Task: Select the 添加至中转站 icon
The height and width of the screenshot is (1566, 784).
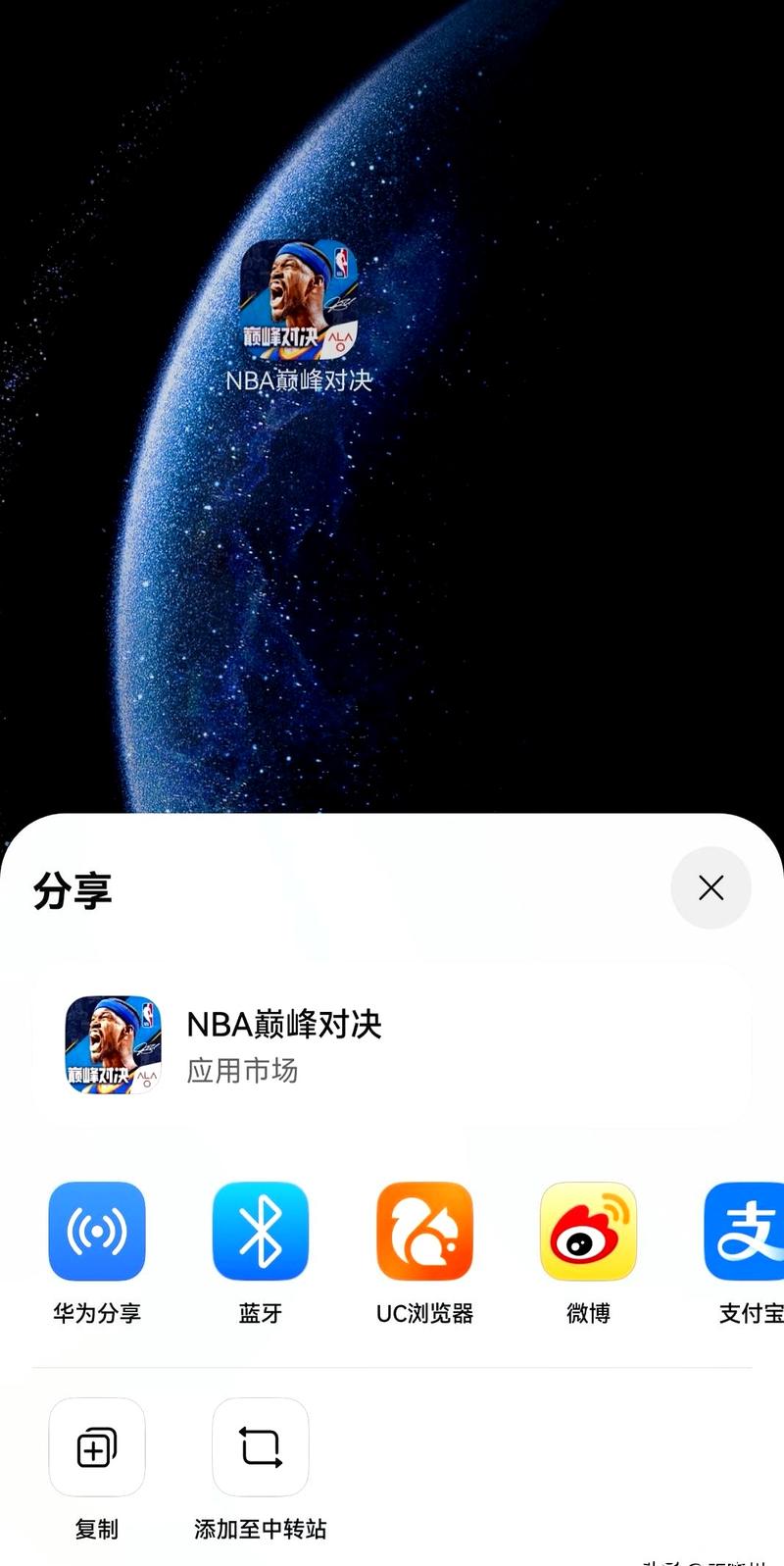Action: 260,1447
